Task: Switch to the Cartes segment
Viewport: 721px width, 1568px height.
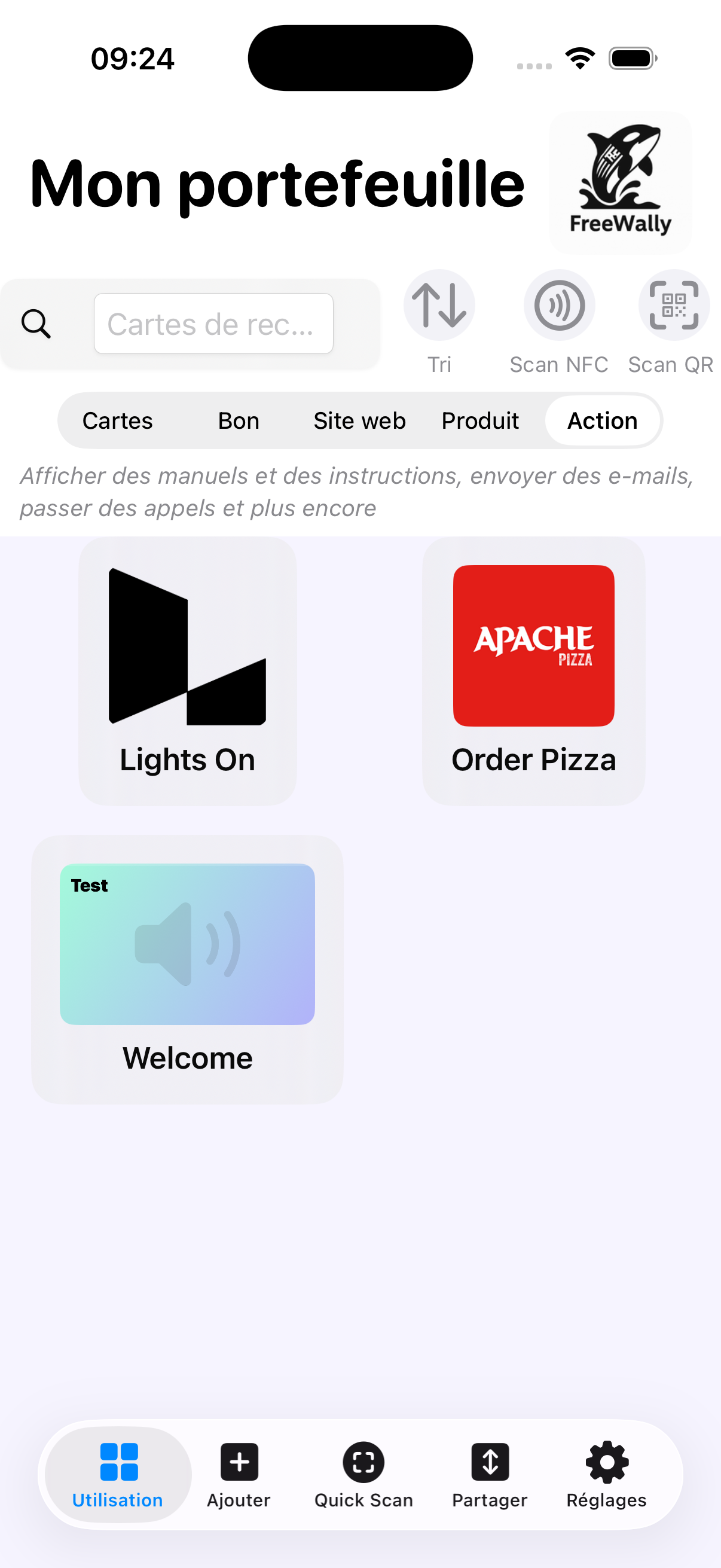Action: coord(117,421)
